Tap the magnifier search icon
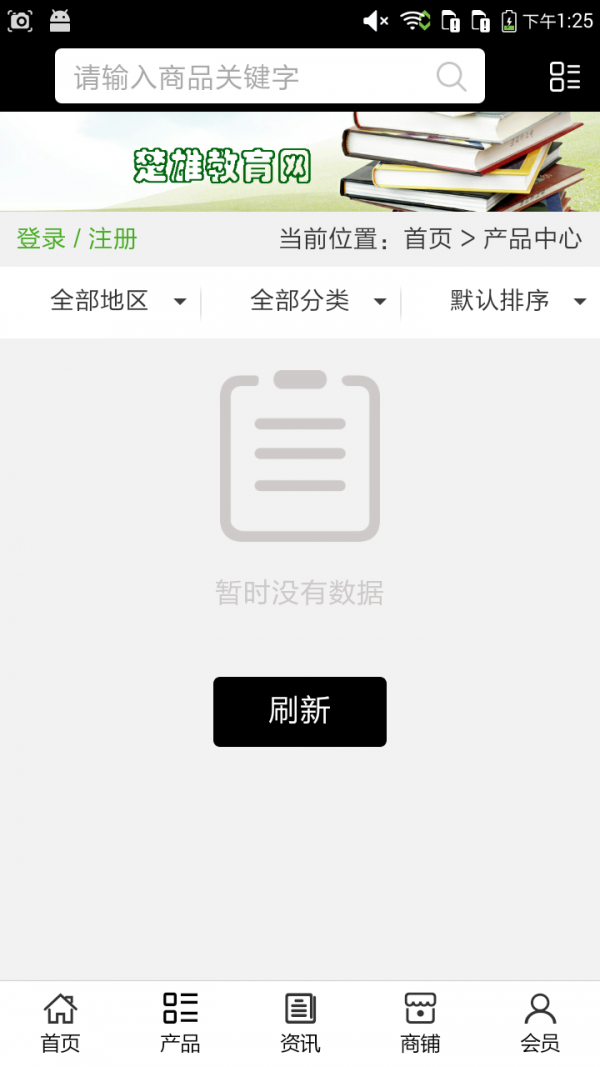 451,77
